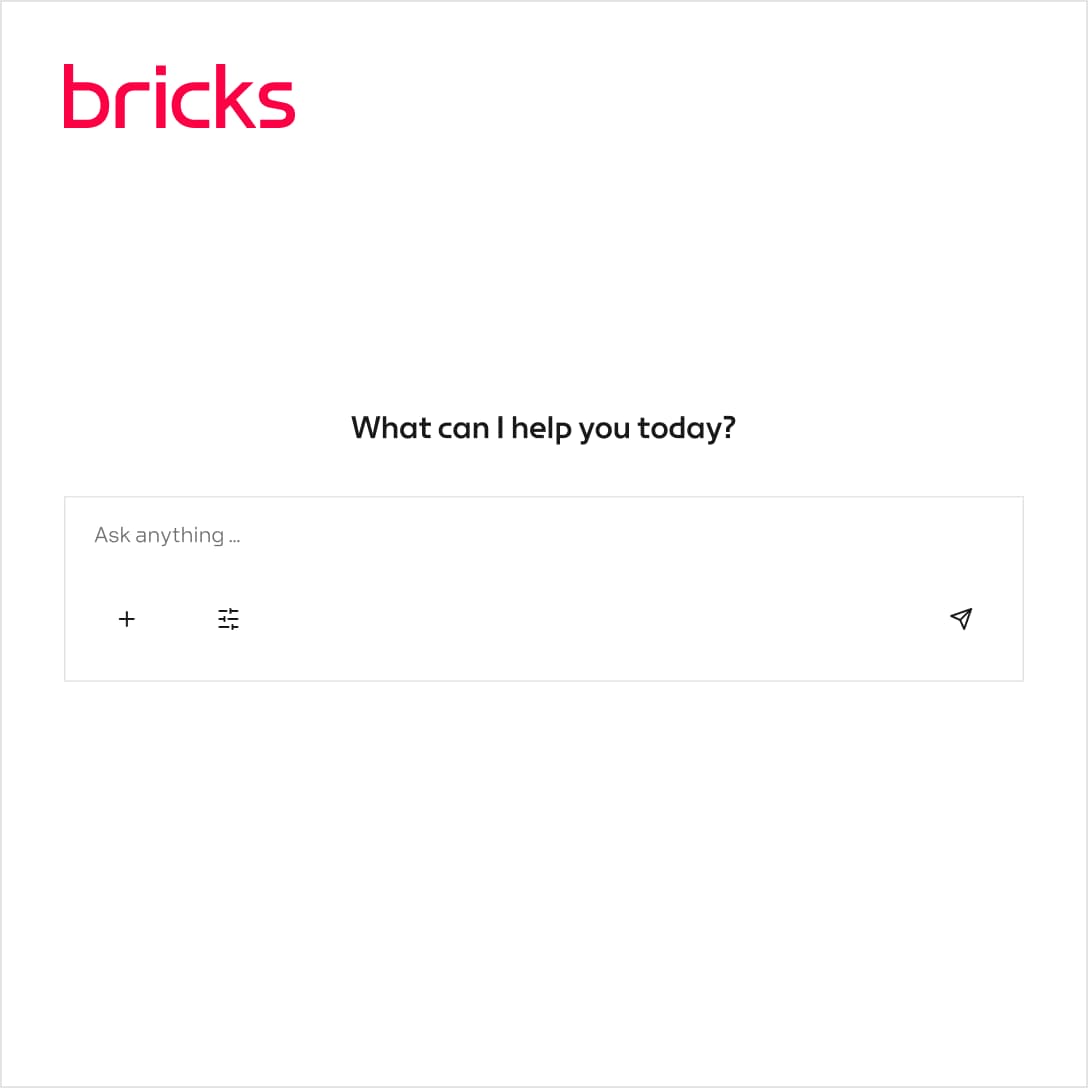Send the message with paper plane
This screenshot has height=1088, width=1088.
click(x=961, y=619)
